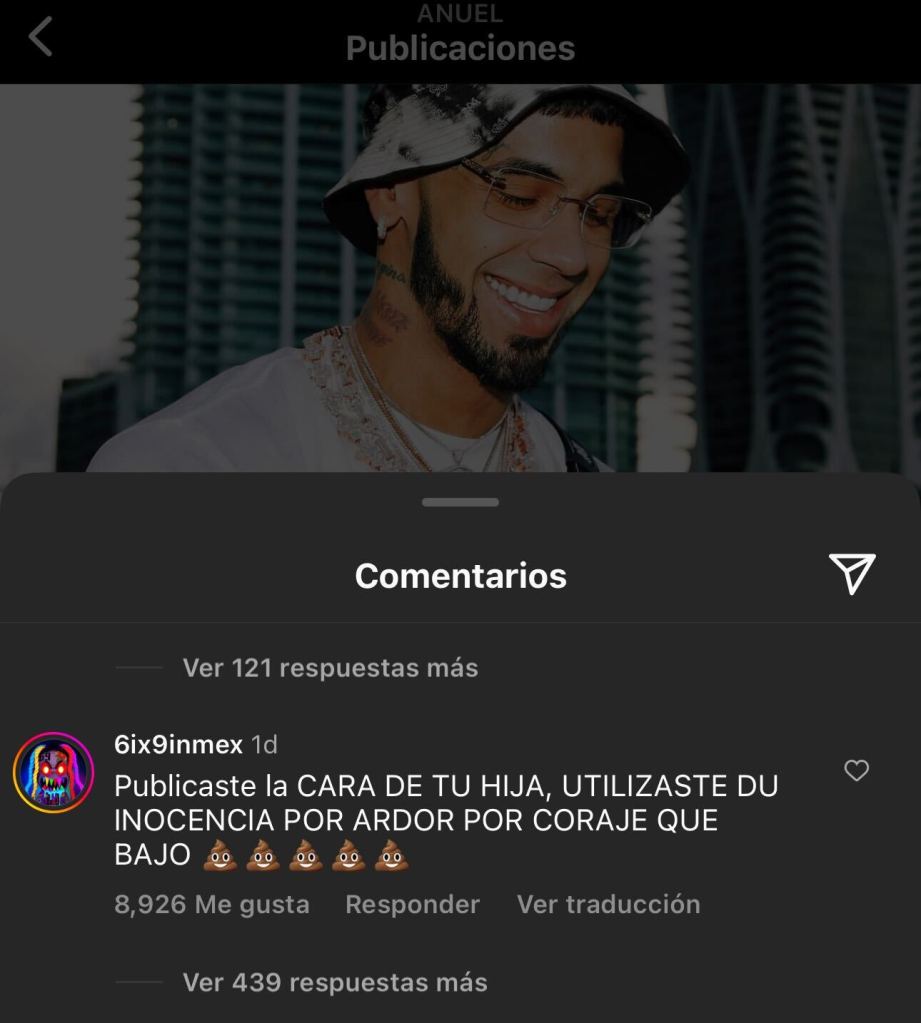Open 6ix9inmex profile picture
The width and height of the screenshot is (921, 1023).
[x=53, y=773]
